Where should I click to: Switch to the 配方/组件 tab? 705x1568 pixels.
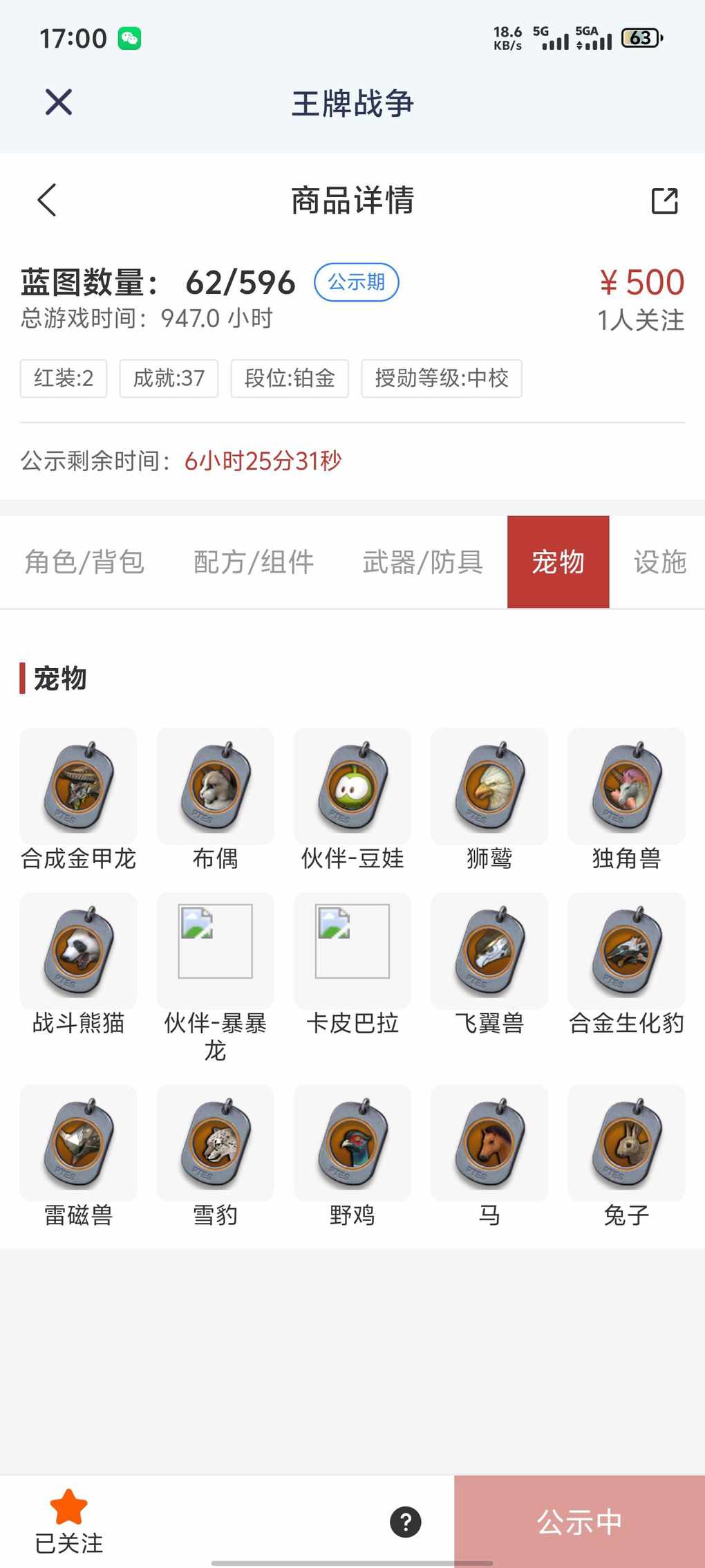(254, 562)
